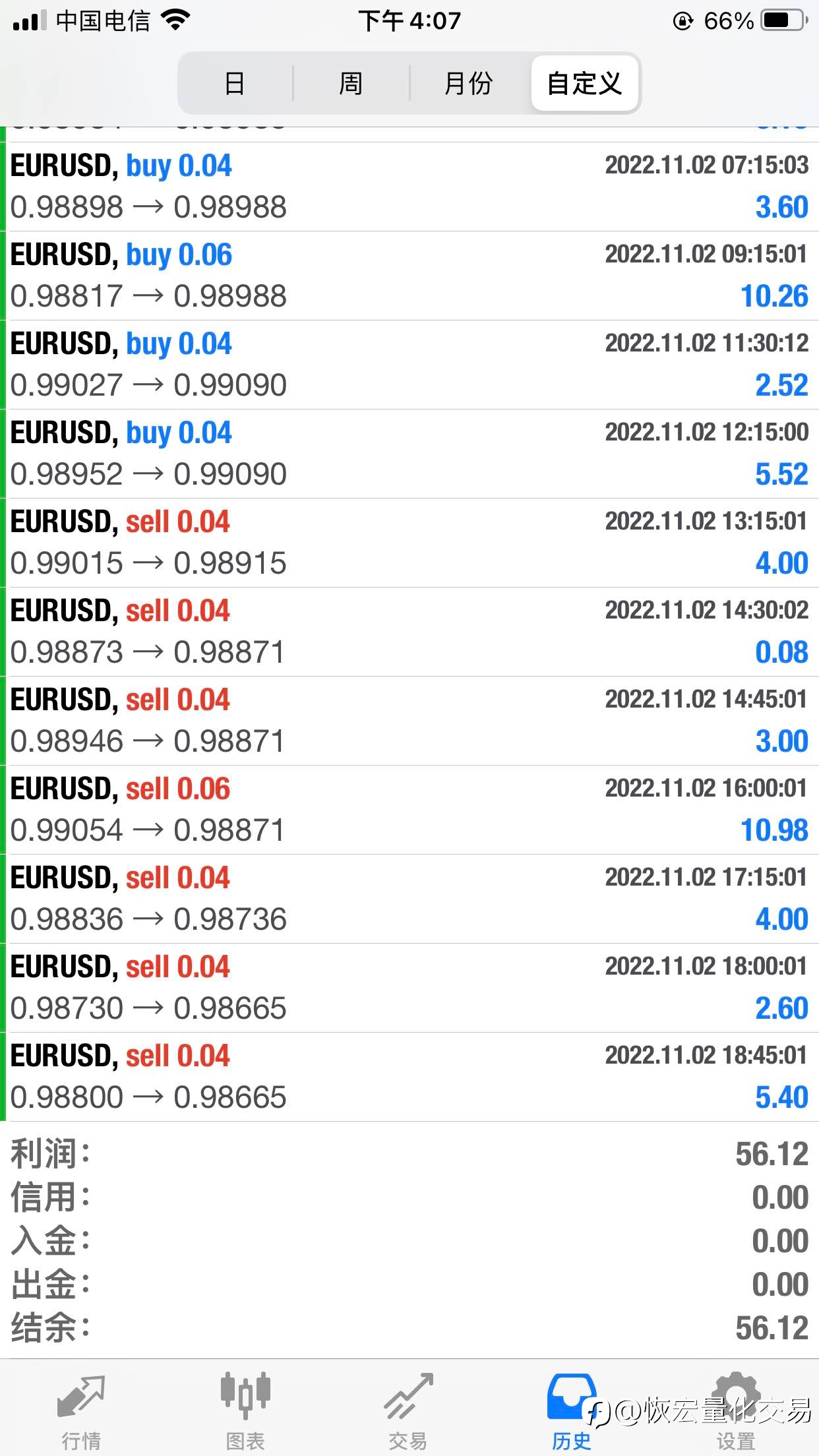Switch to the 日 period tab
The width and height of the screenshot is (819, 1456).
coord(235,83)
